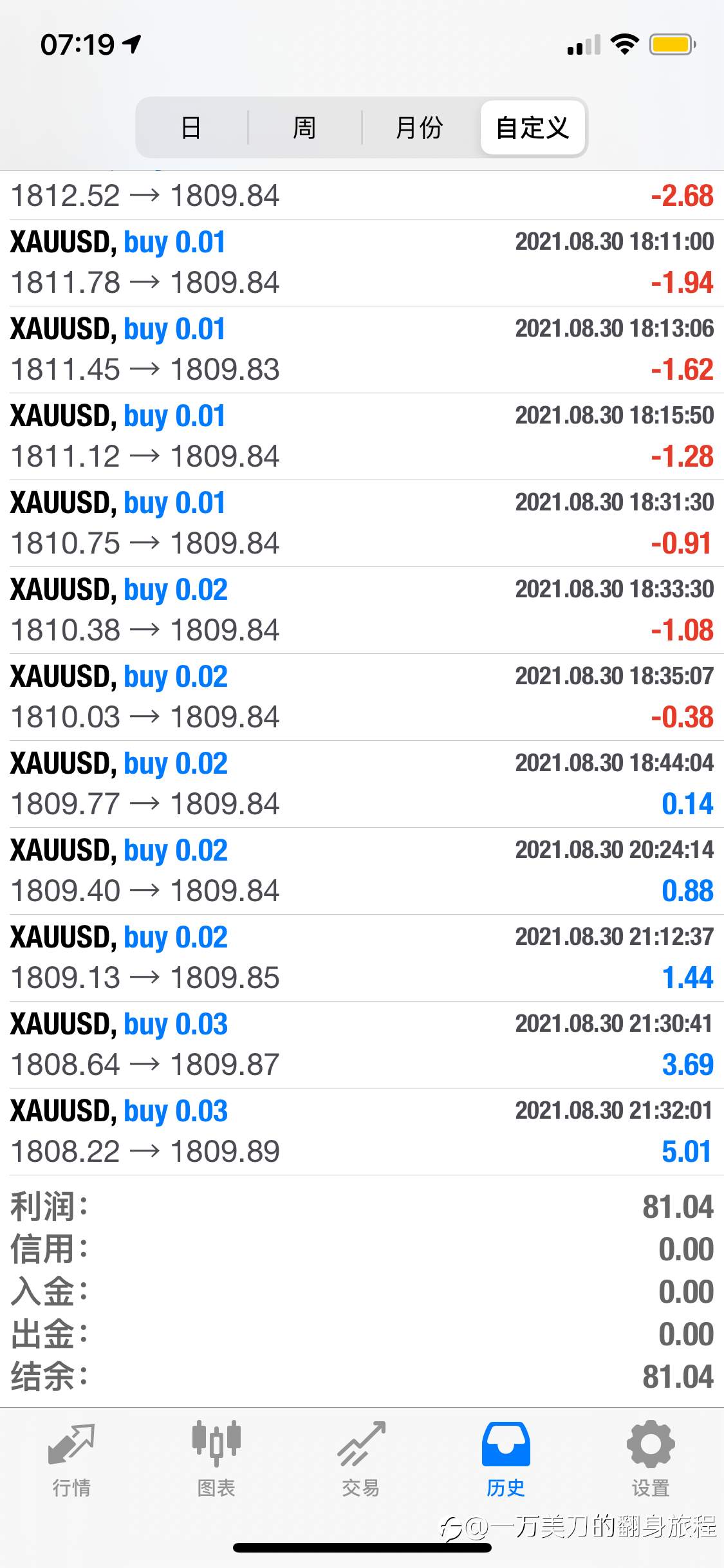Switch to the 日 period tab
This screenshot has width=724, height=1568.
pyautogui.click(x=191, y=127)
